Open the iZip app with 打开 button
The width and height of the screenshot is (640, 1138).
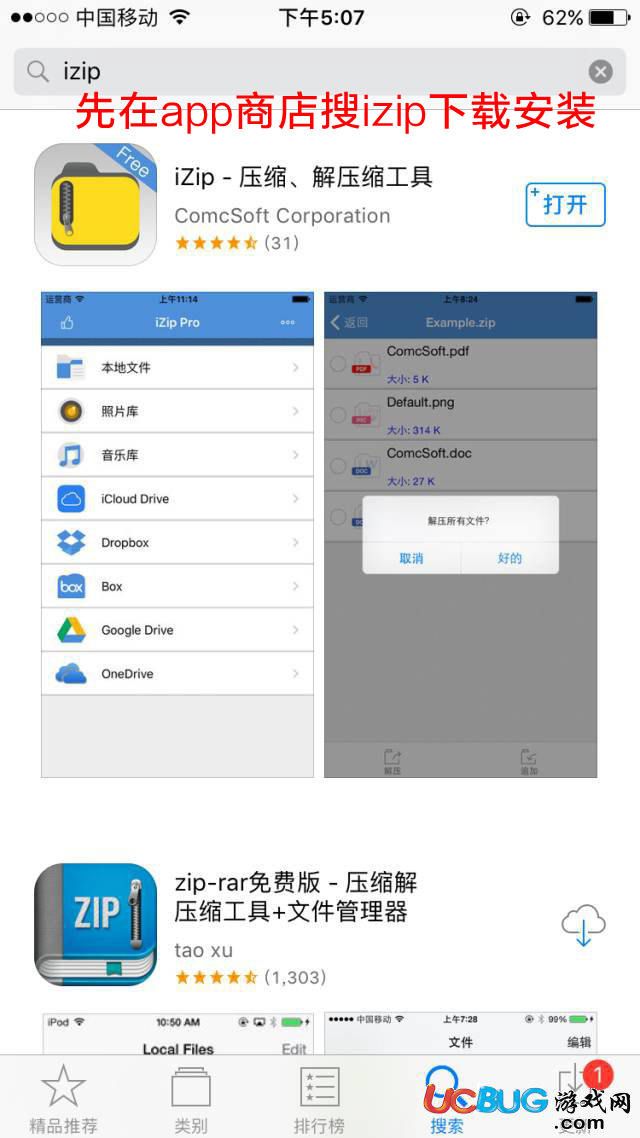pos(565,205)
